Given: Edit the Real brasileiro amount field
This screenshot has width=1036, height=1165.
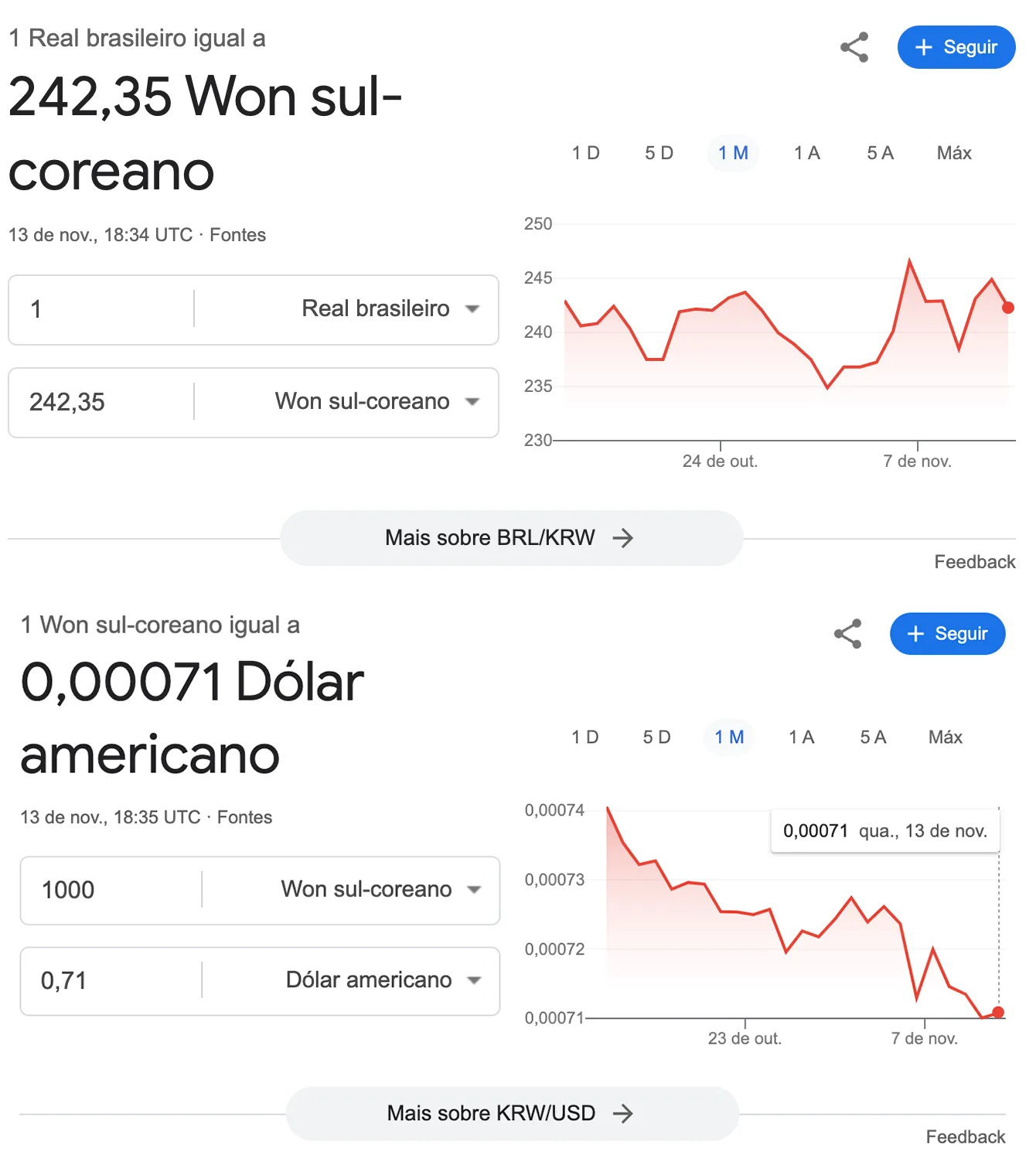Looking at the screenshot, I should click(x=101, y=309).
